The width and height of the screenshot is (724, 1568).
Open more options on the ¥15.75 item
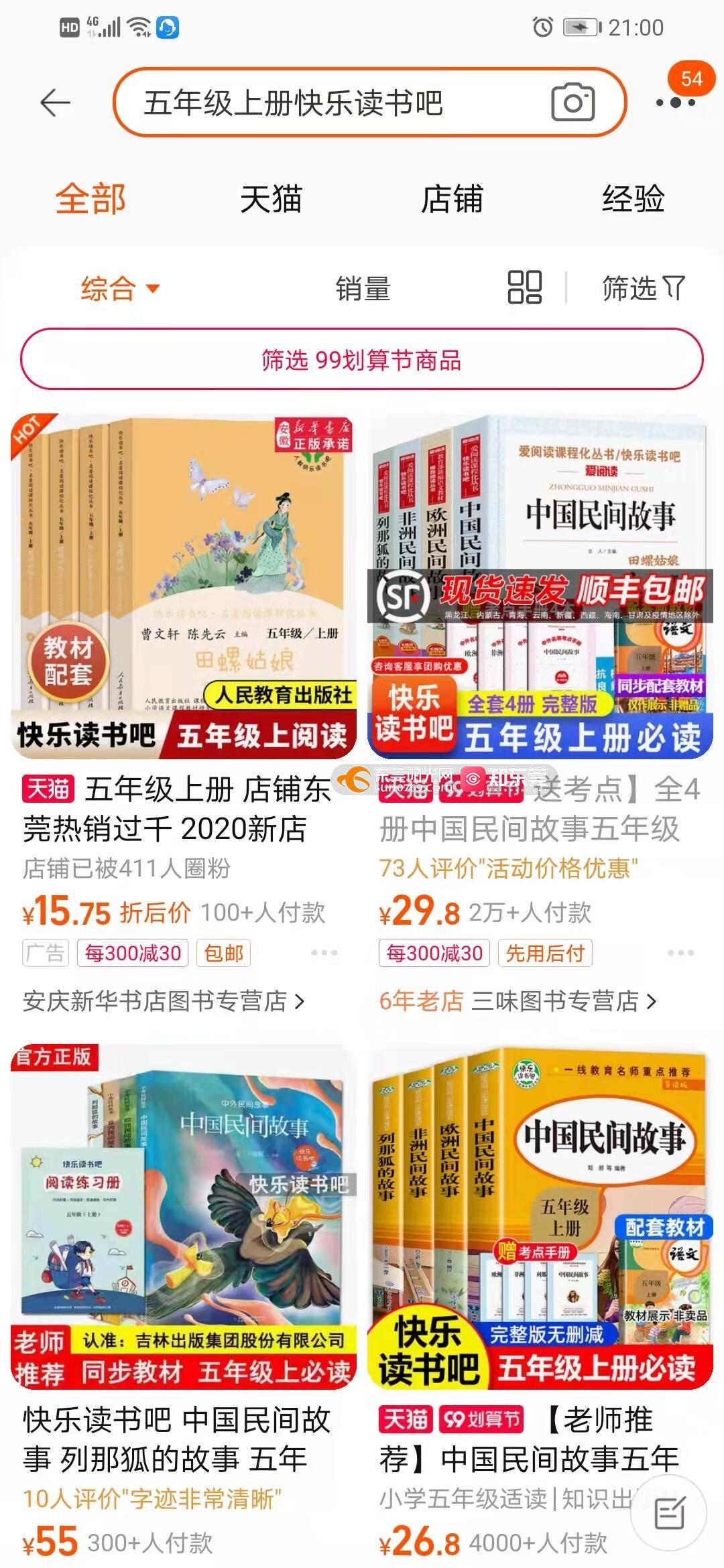(324, 953)
